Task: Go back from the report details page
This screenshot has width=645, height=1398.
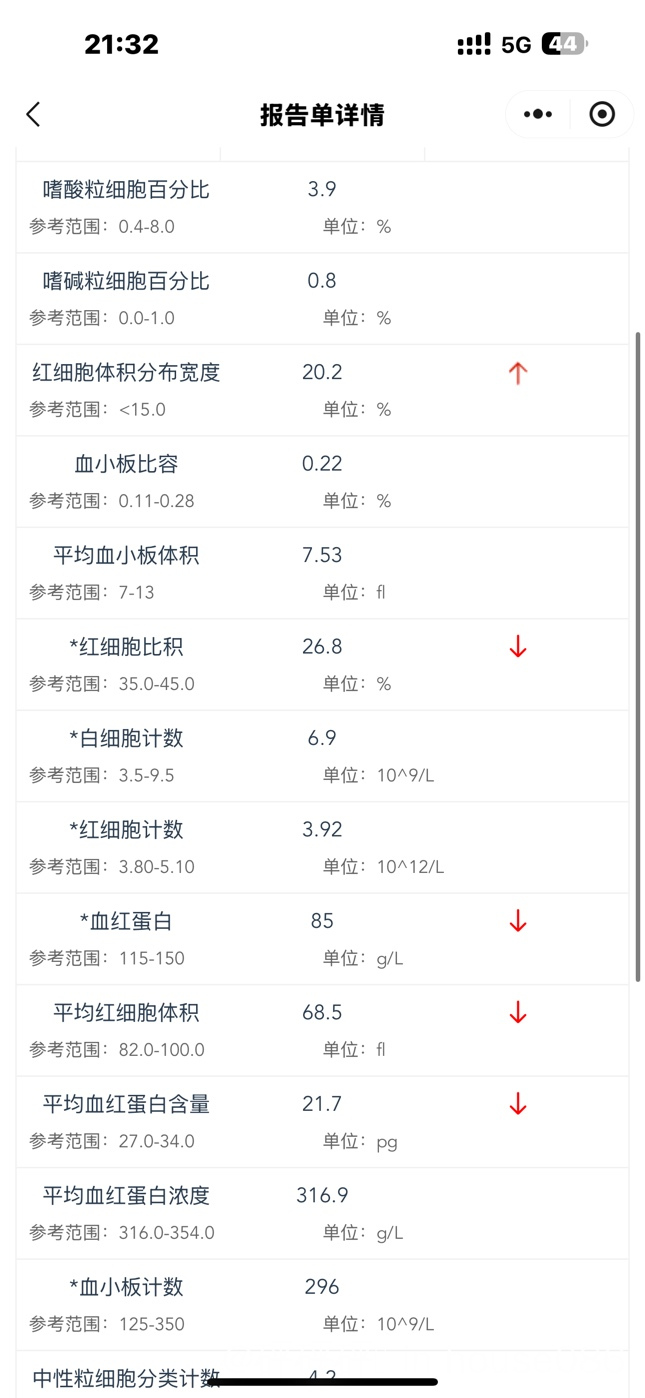Action: click(33, 115)
